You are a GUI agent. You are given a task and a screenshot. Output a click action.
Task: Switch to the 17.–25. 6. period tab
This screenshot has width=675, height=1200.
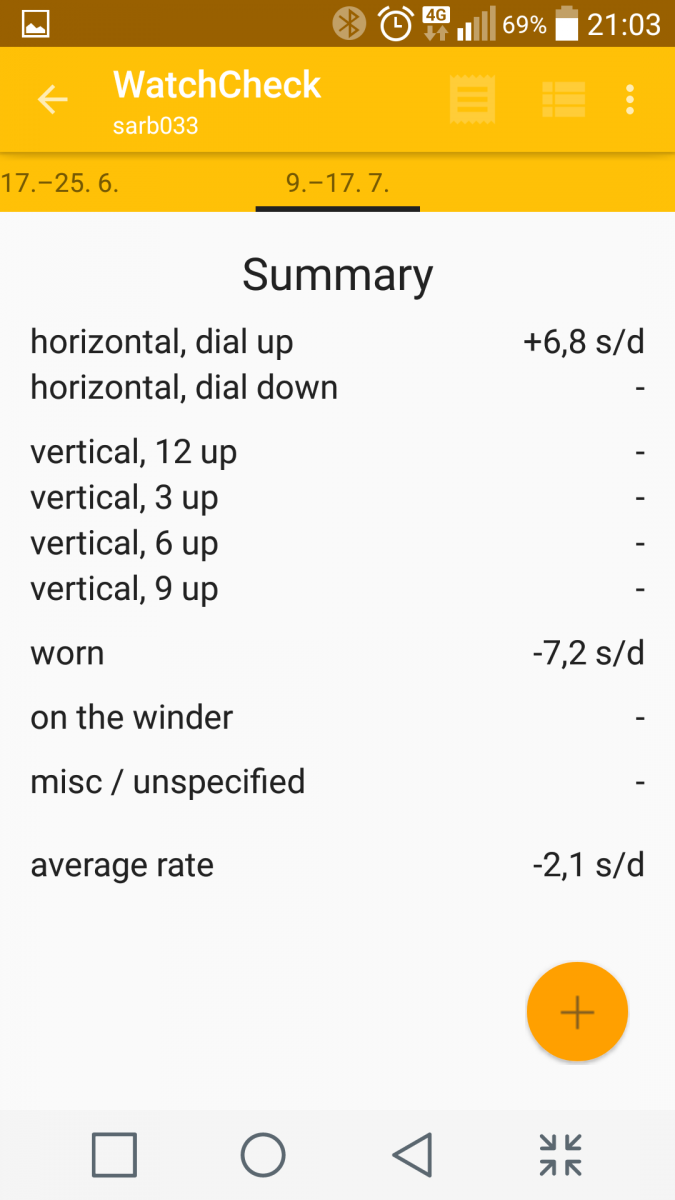pyautogui.click(x=61, y=184)
